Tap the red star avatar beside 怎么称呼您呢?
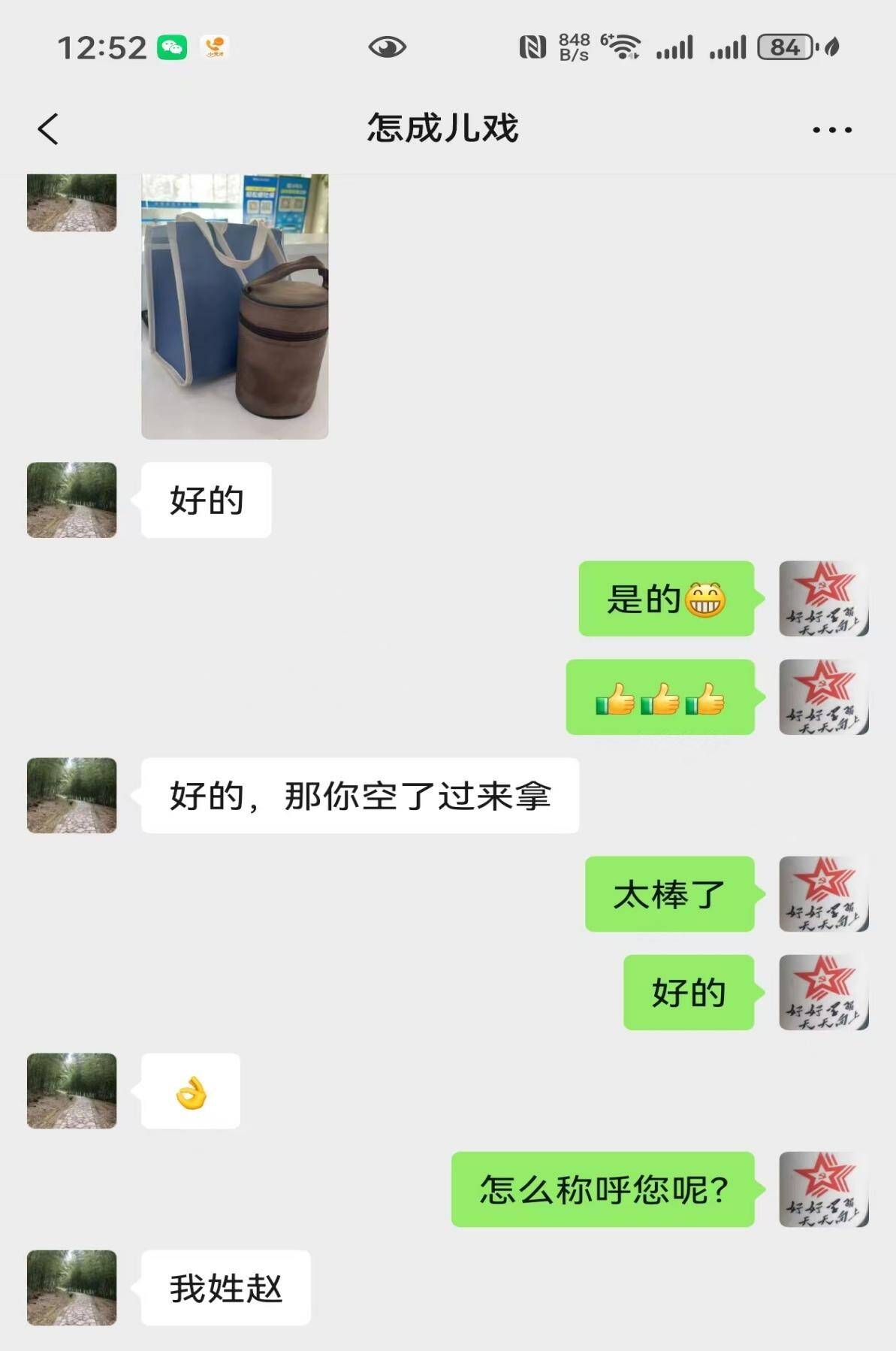The width and height of the screenshot is (896, 1351). coord(823,1189)
